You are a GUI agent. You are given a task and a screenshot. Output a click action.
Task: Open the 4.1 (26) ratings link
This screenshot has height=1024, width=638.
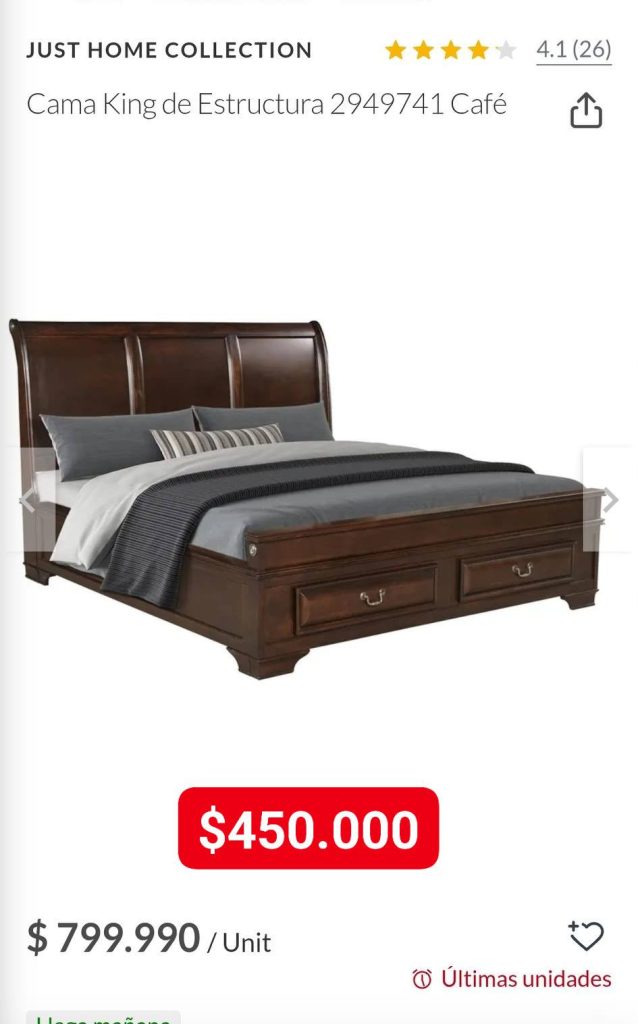[x=573, y=49]
